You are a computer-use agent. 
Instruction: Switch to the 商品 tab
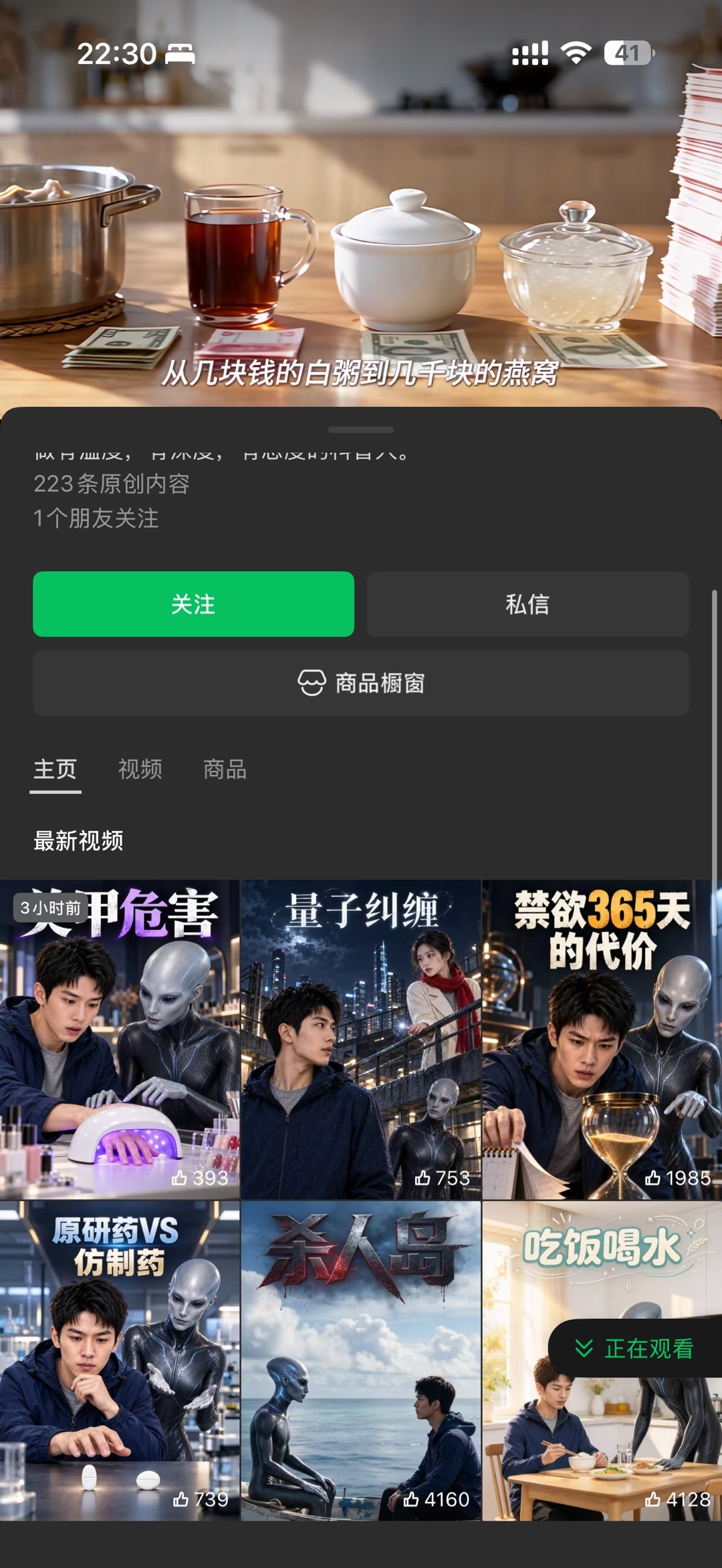[225, 769]
